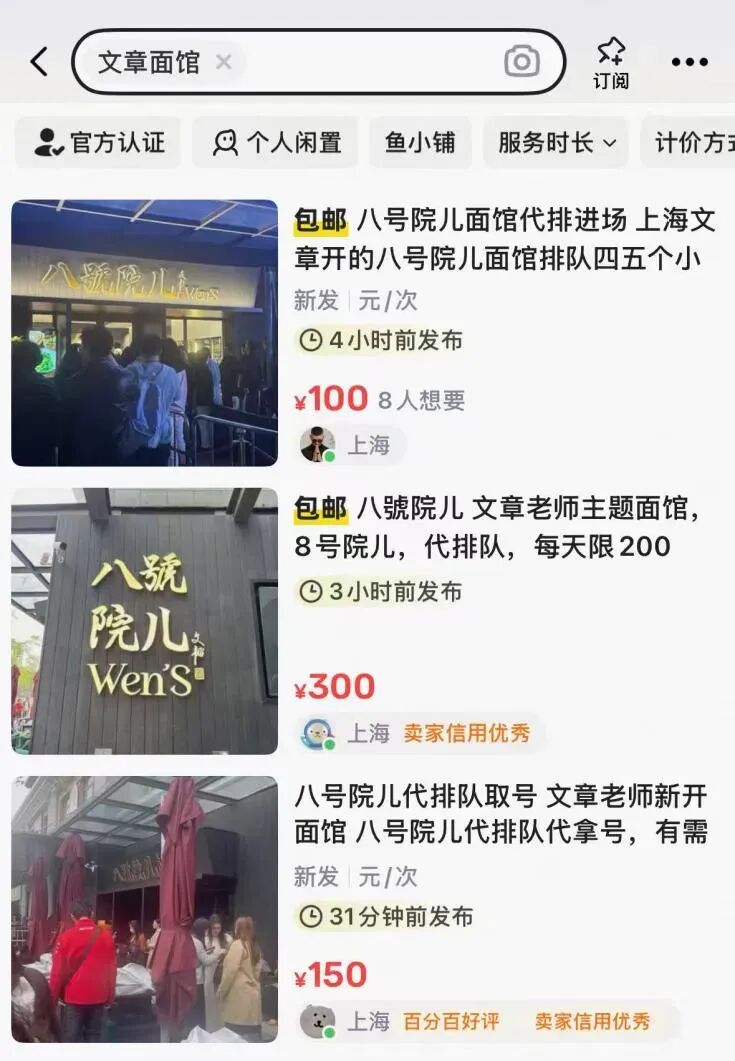This screenshot has height=1061, width=735.
Task: Tap the search box containing 文章面馆
Action: click(360, 62)
